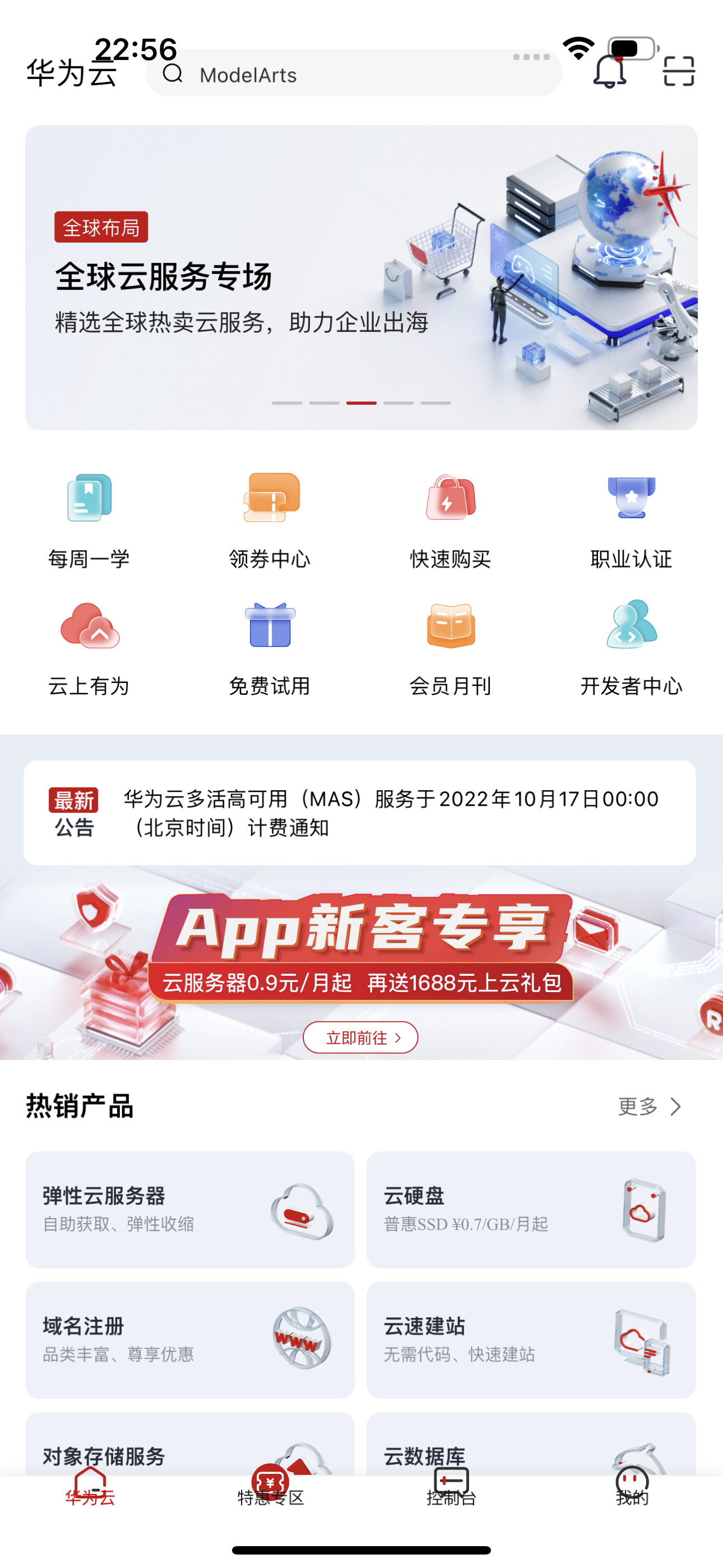Open the notifications bell
The width and height of the screenshot is (723, 1568).
609,72
